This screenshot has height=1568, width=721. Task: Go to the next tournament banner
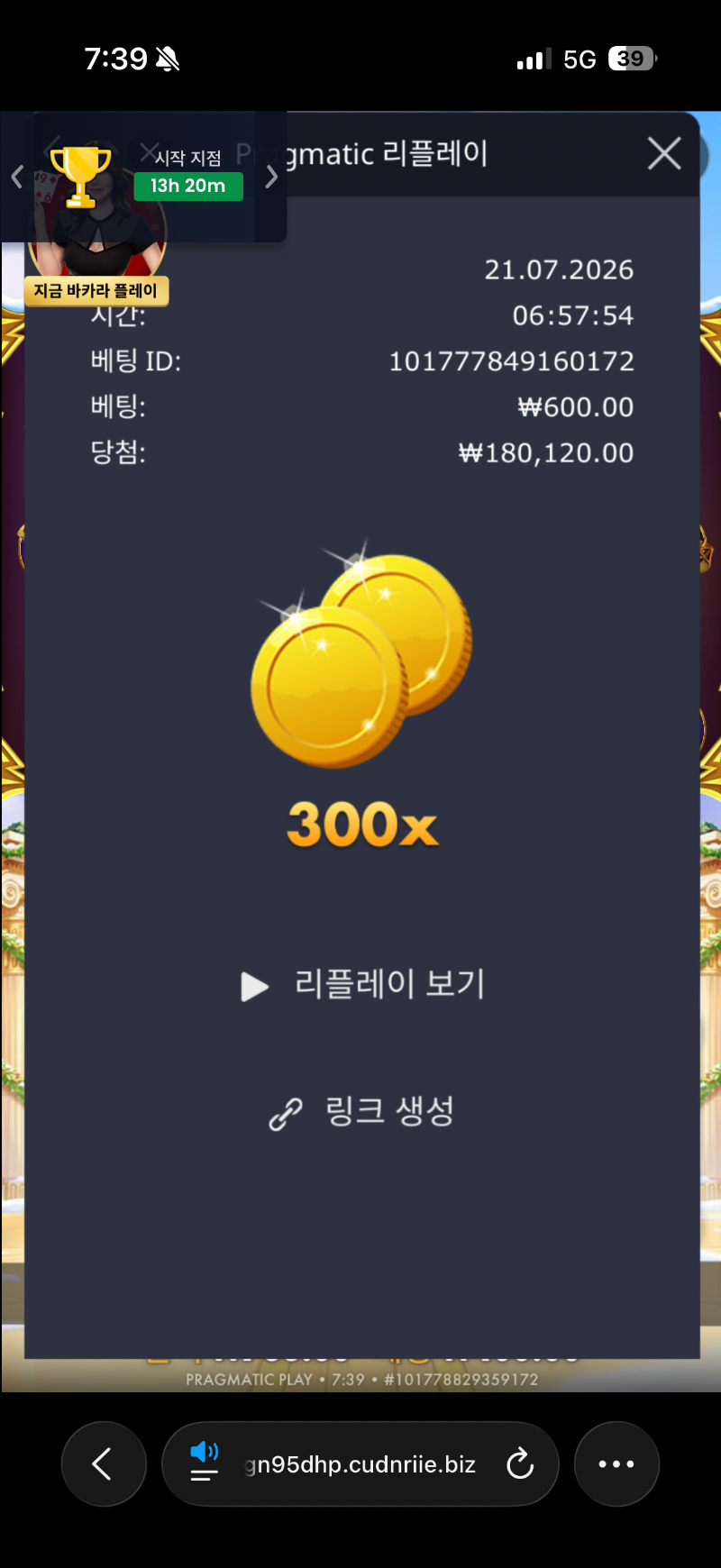pos(271,177)
